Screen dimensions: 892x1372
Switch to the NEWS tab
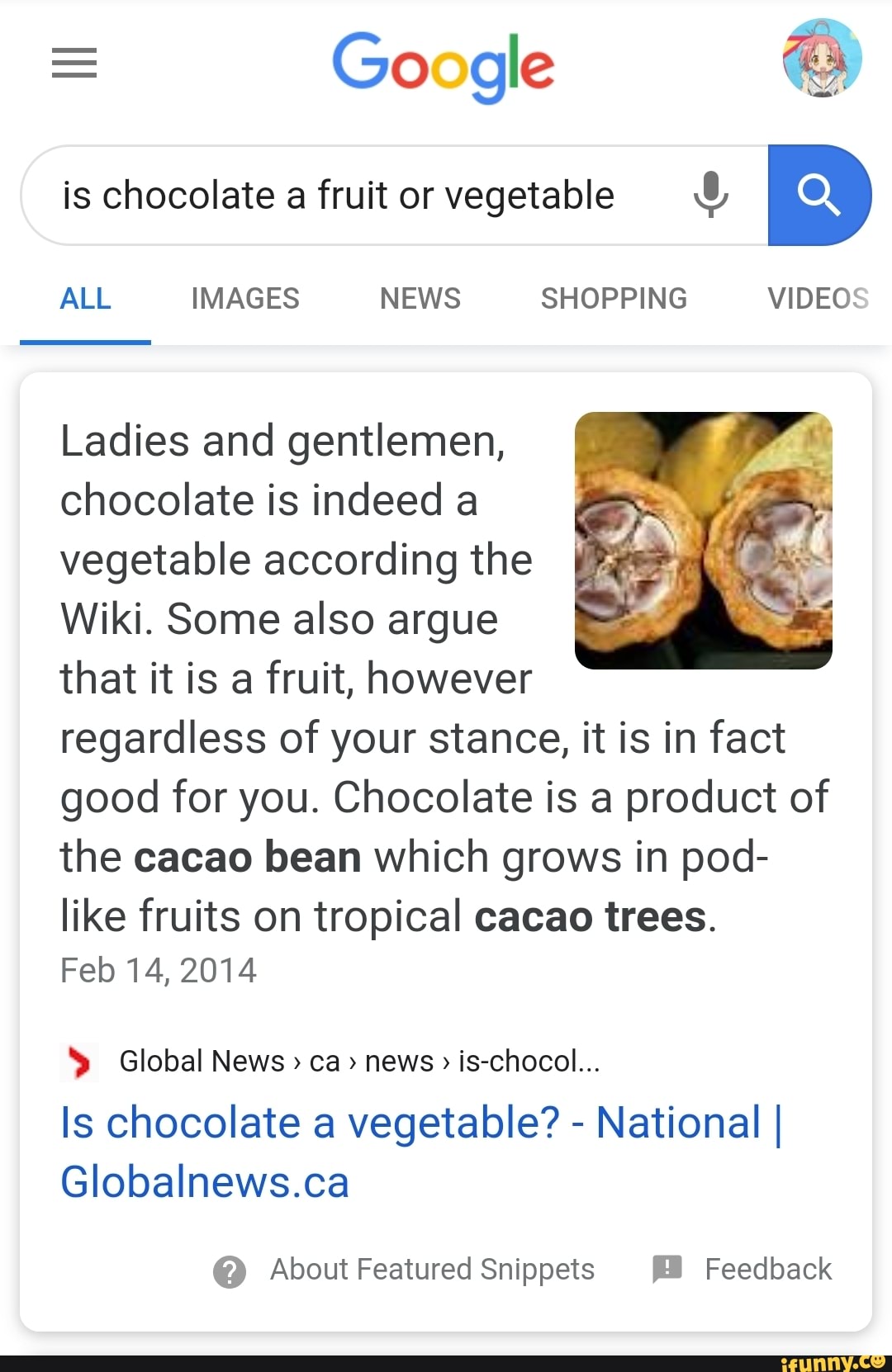tap(420, 299)
